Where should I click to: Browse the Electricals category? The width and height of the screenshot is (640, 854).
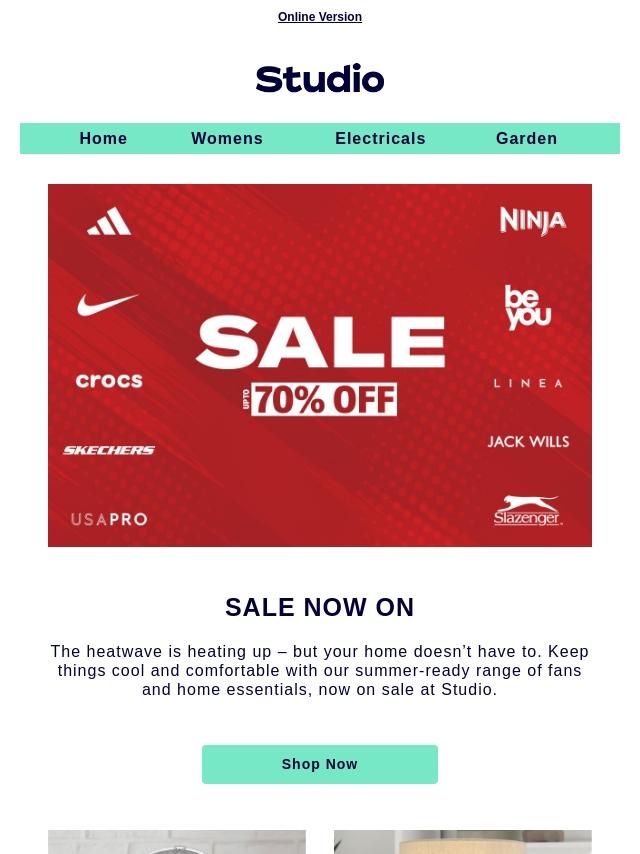(x=380, y=139)
